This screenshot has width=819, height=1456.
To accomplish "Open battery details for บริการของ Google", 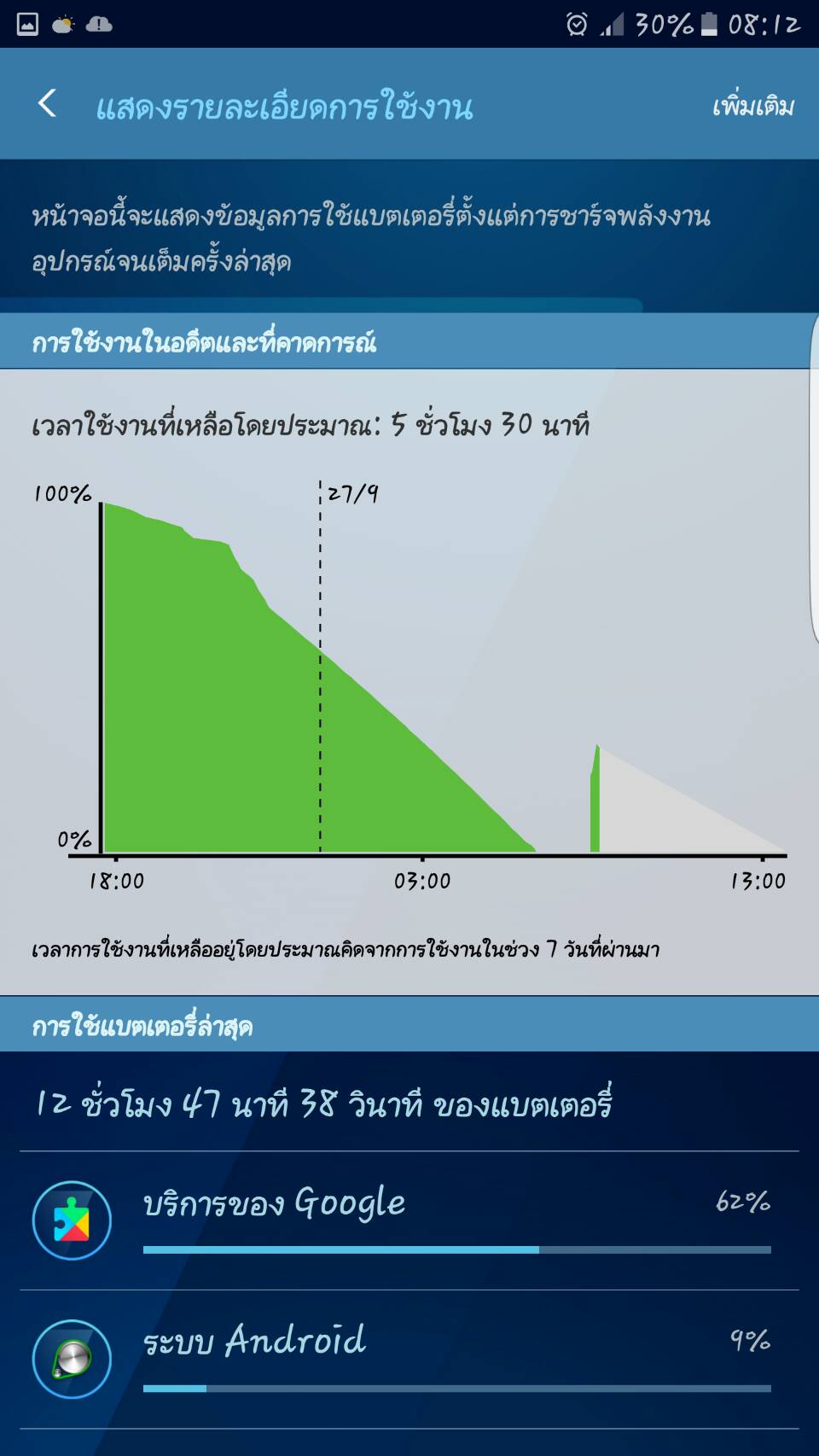I will (x=409, y=1220).
